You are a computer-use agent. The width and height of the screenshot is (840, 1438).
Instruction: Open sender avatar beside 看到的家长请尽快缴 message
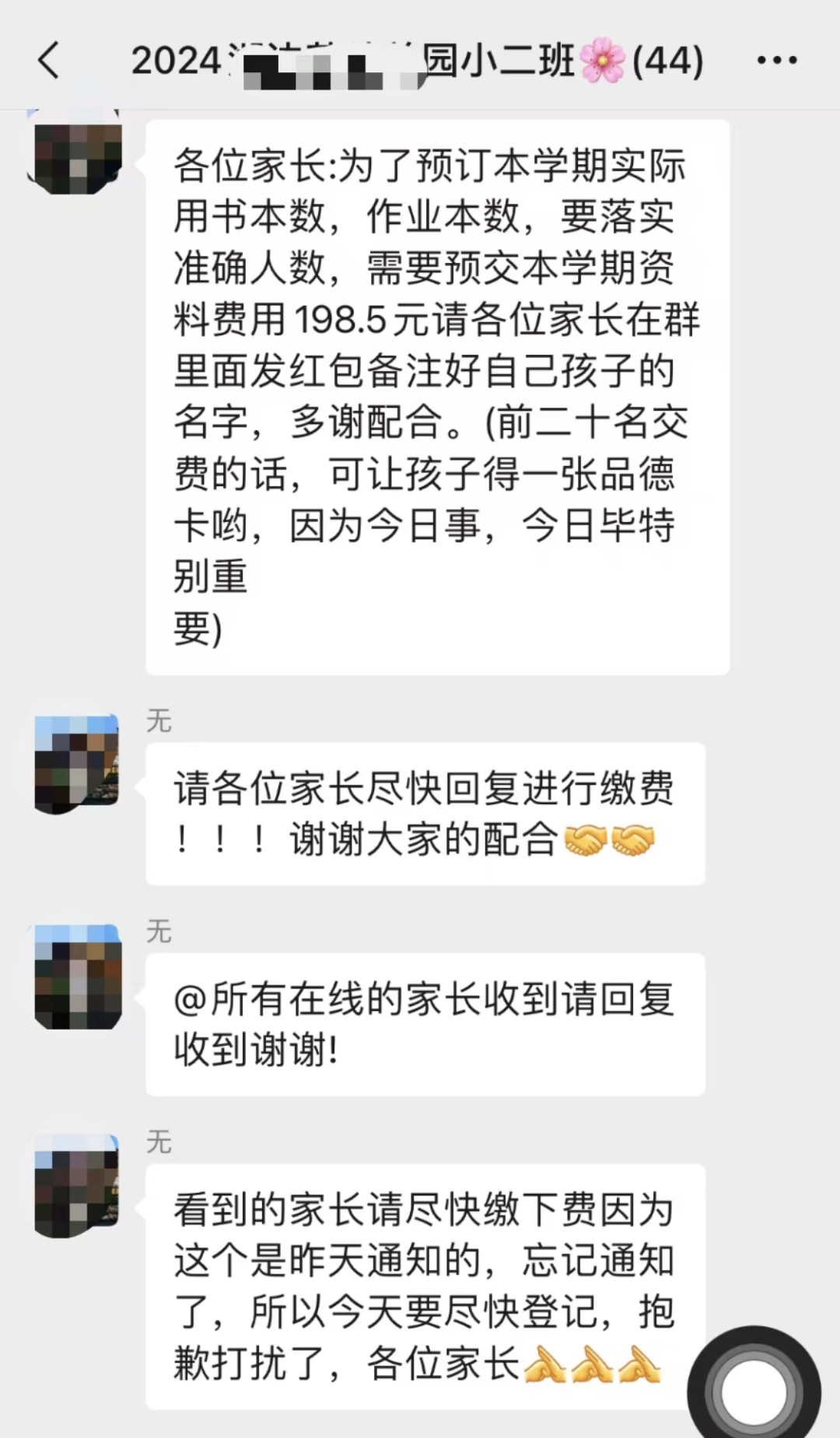[x=77, y=1186]
